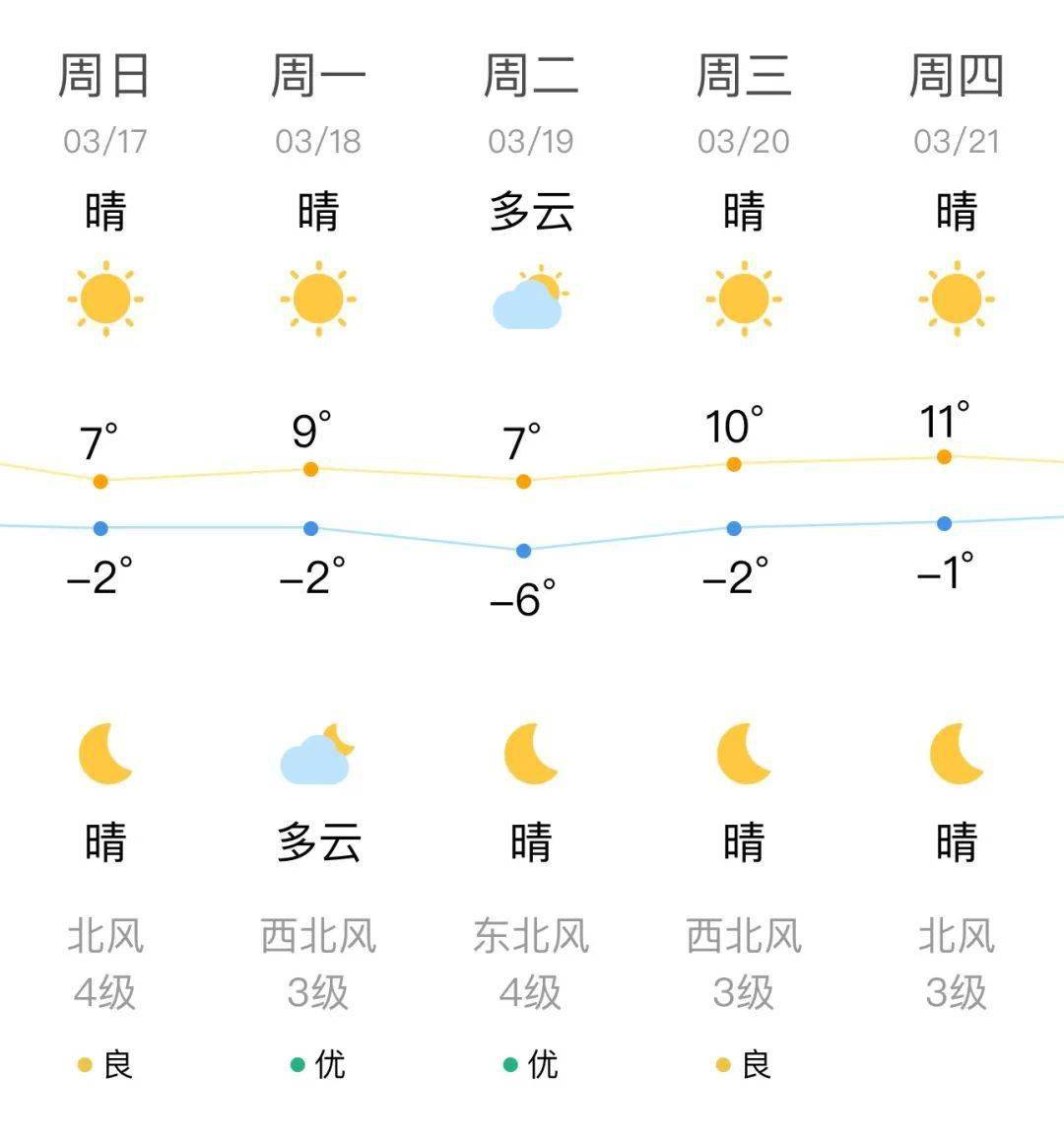Screen dimensions: 1064x1139
Task: Click the sun icon under Wednesday 03/20
Action: click(x=744, y=299)
